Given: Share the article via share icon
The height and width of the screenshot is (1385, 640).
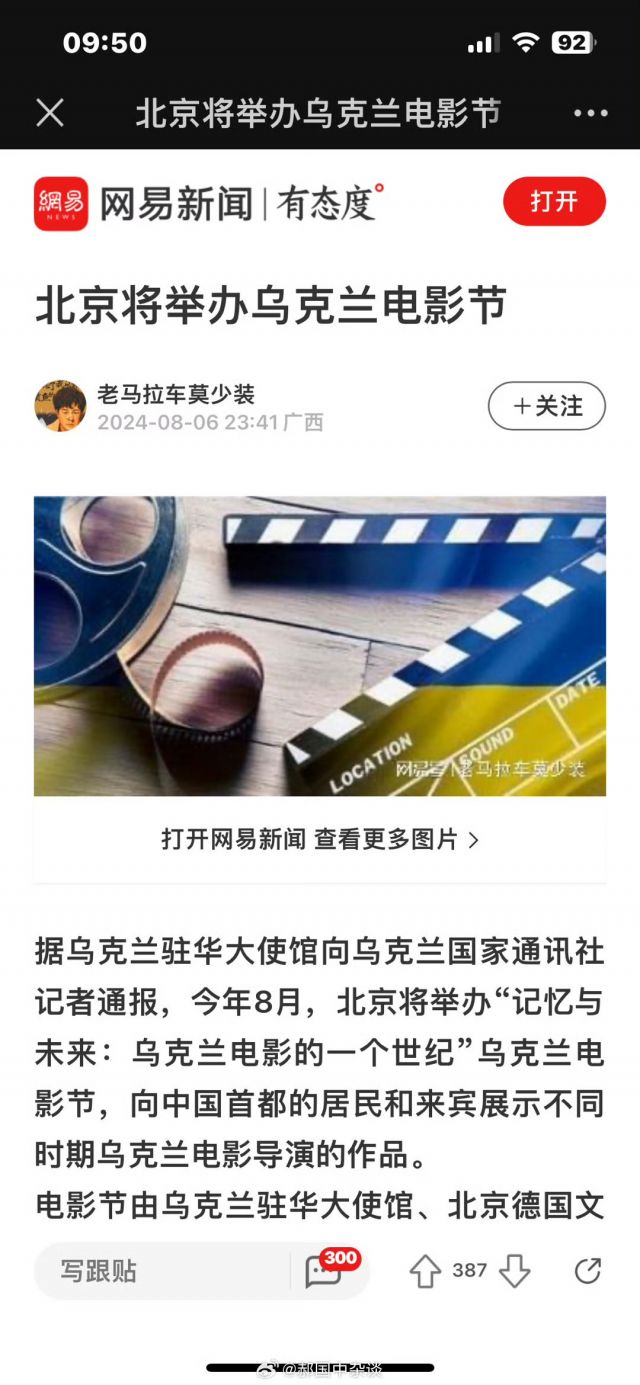Looking at the screenshot, I should pos(588,1271).
